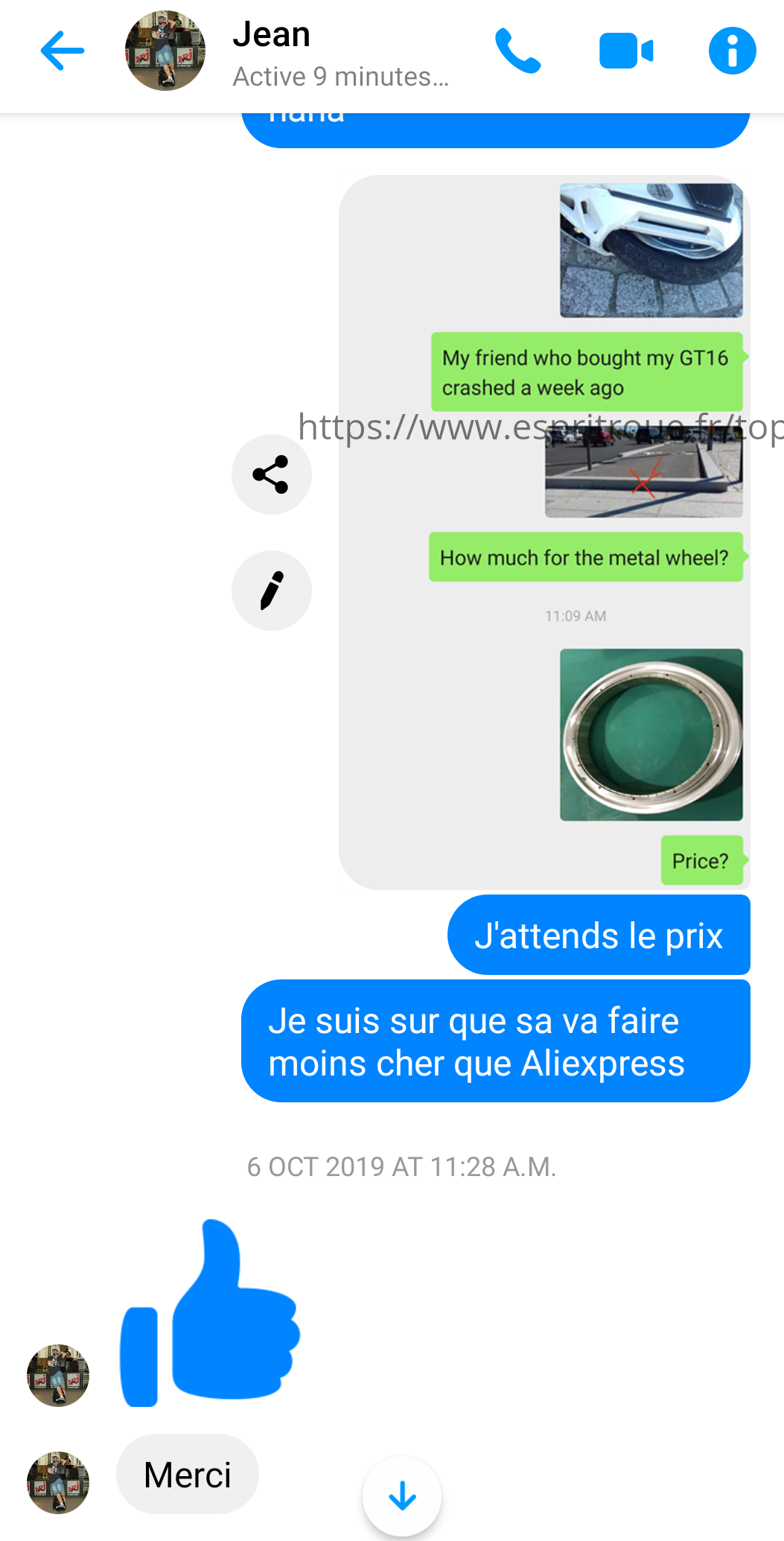Go back to the chat list
The height and width of the screenshot is (1541, 784).
click(x=63, y=51)
